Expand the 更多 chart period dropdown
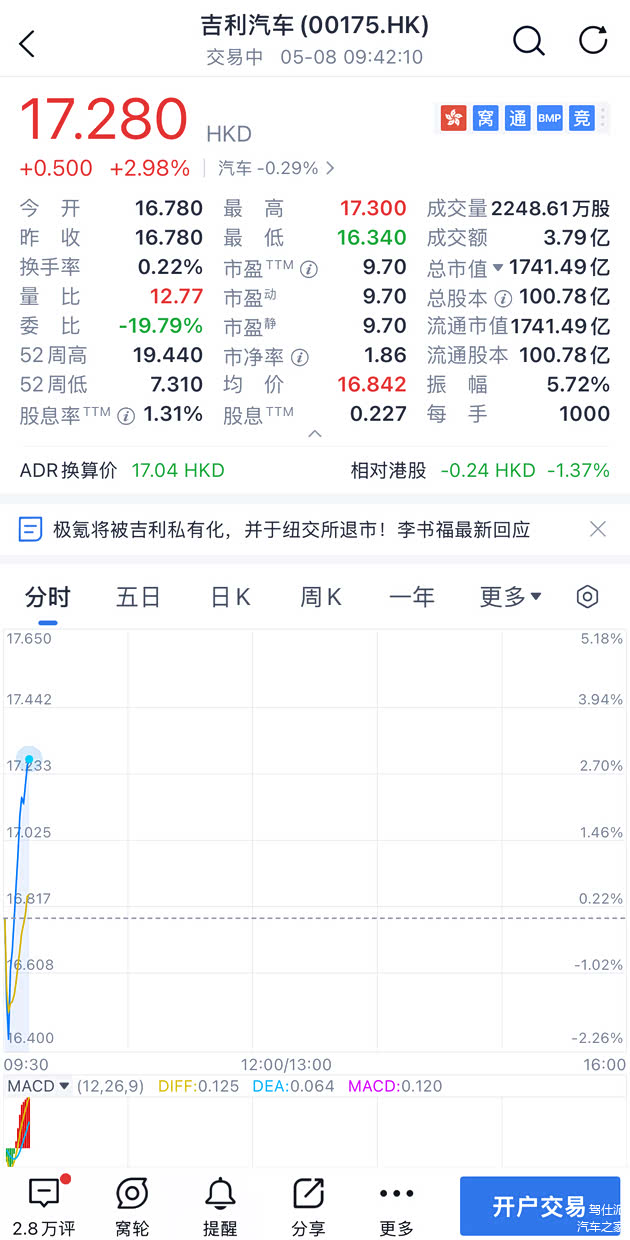 click(x=510, y=597)
